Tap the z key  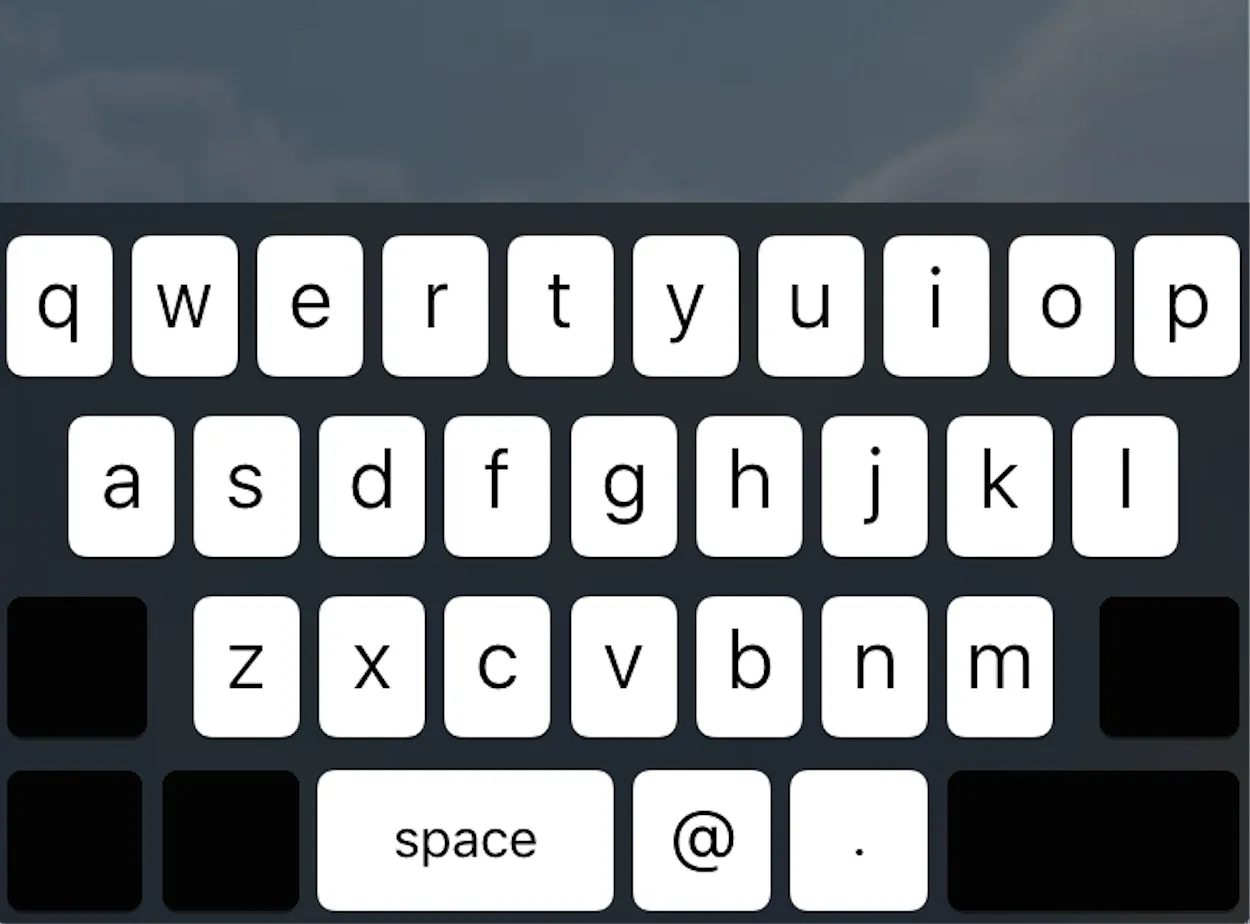click(246, 666)
